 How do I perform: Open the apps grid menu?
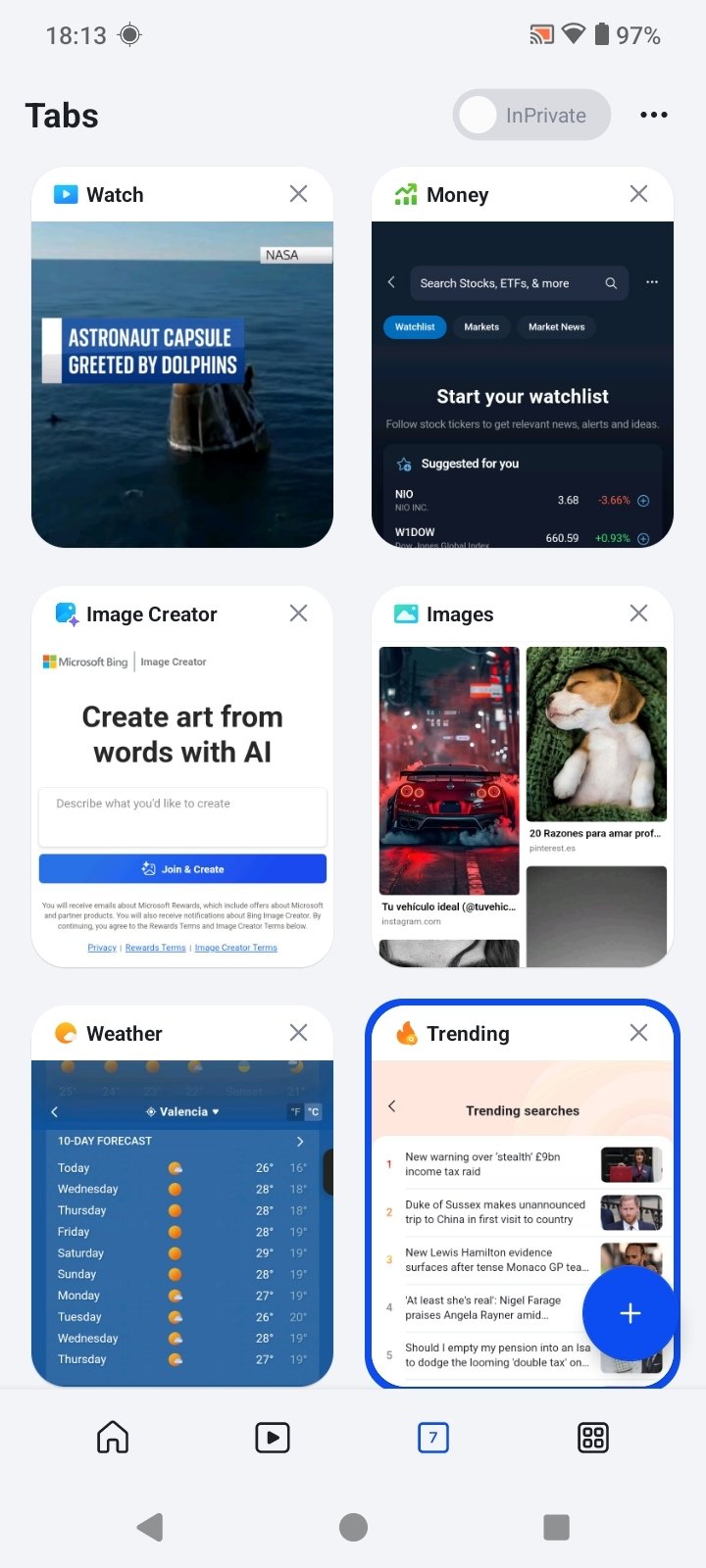(593, 1438)
